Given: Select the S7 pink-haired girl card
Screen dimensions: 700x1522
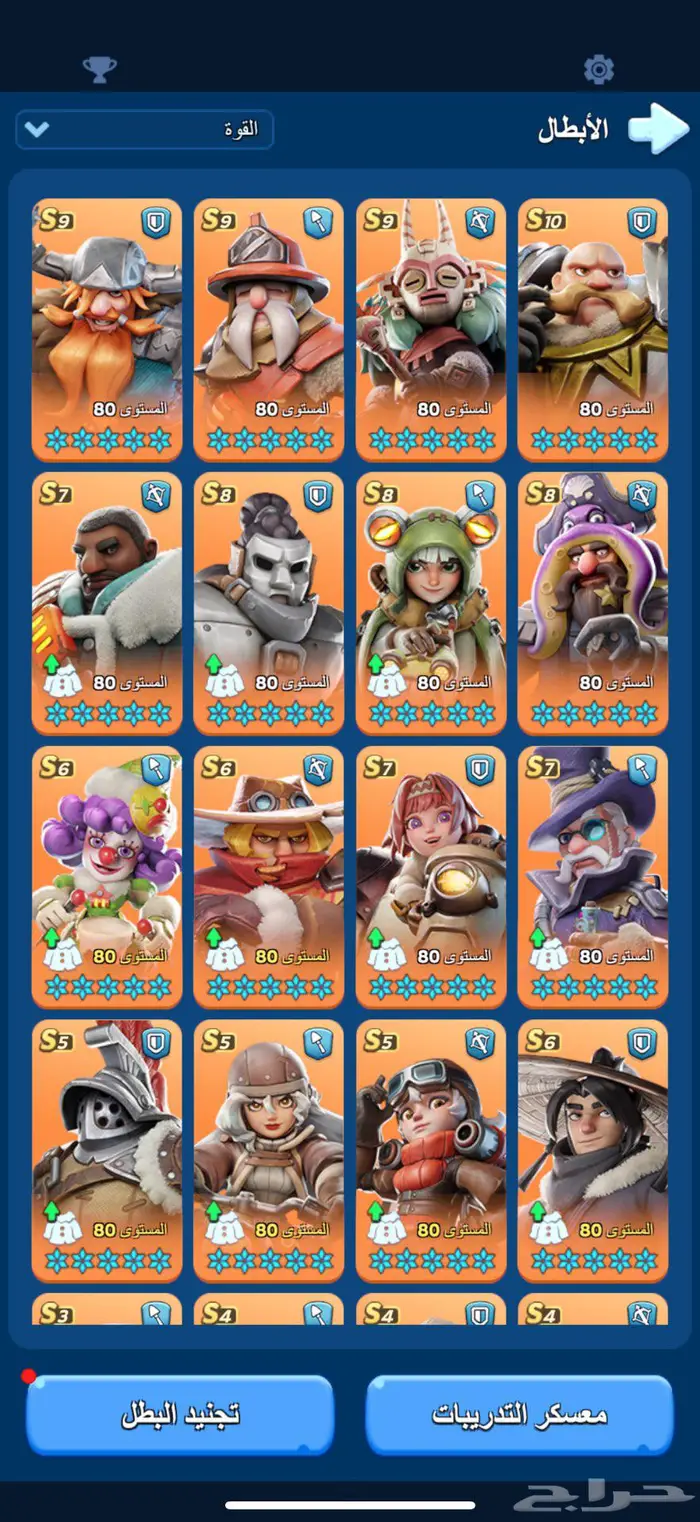Looking at the screenshot, I should (431, 877).
